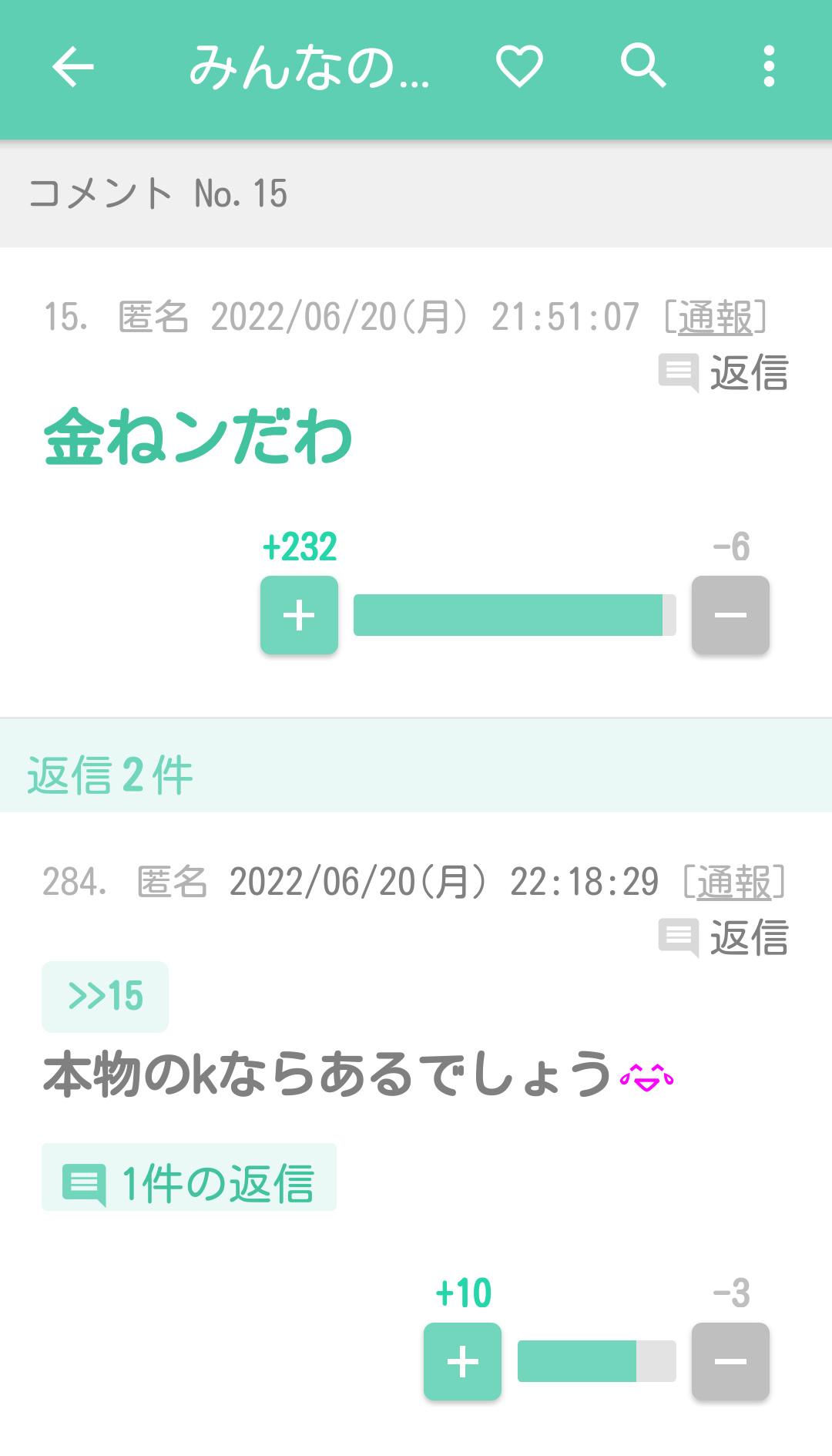Upvote comment 15 with the plus button
This screenshot has width=832, height=1456.
(299, 615)
